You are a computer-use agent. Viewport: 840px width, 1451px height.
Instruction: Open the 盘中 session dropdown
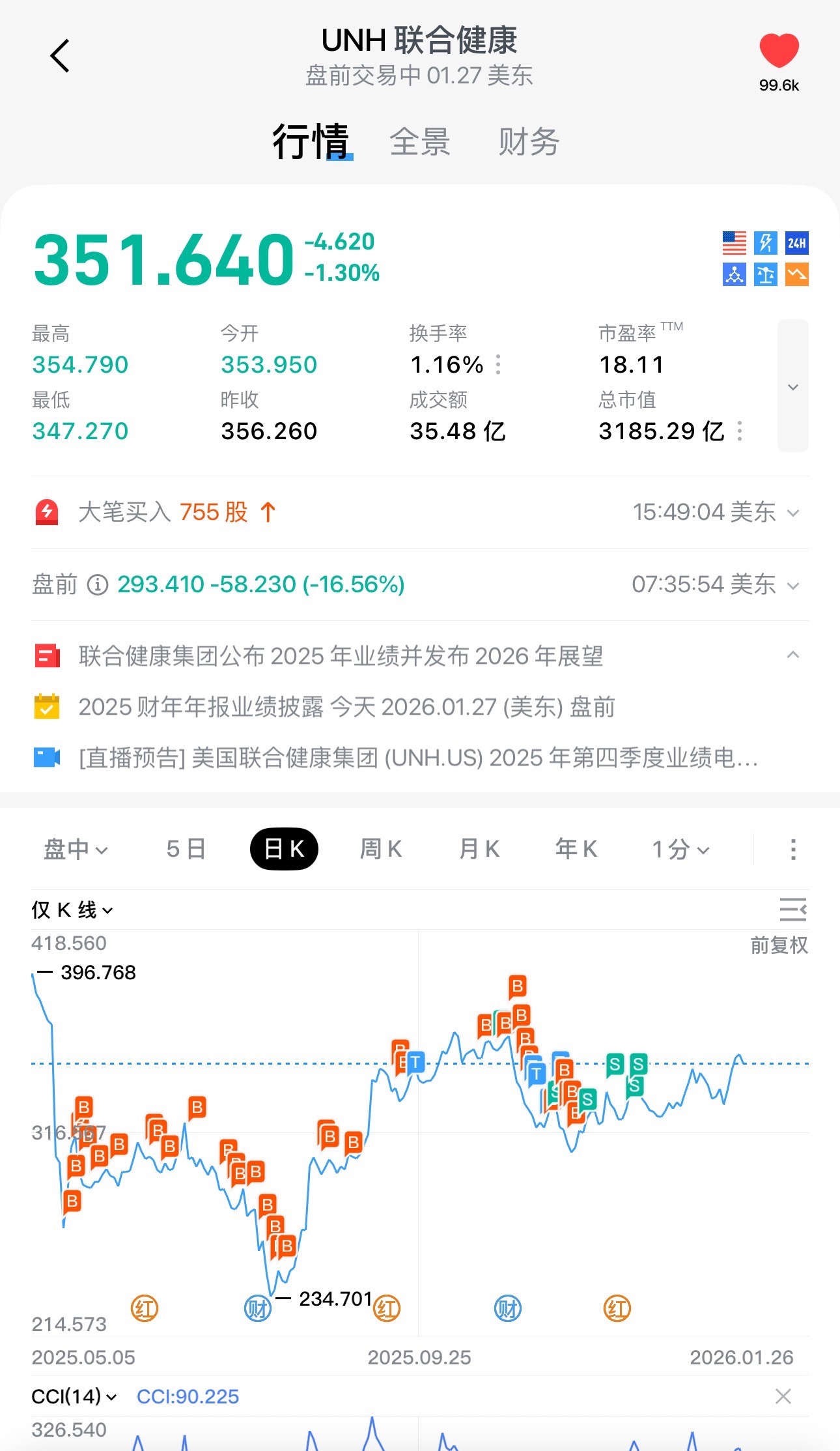(76, 849)
